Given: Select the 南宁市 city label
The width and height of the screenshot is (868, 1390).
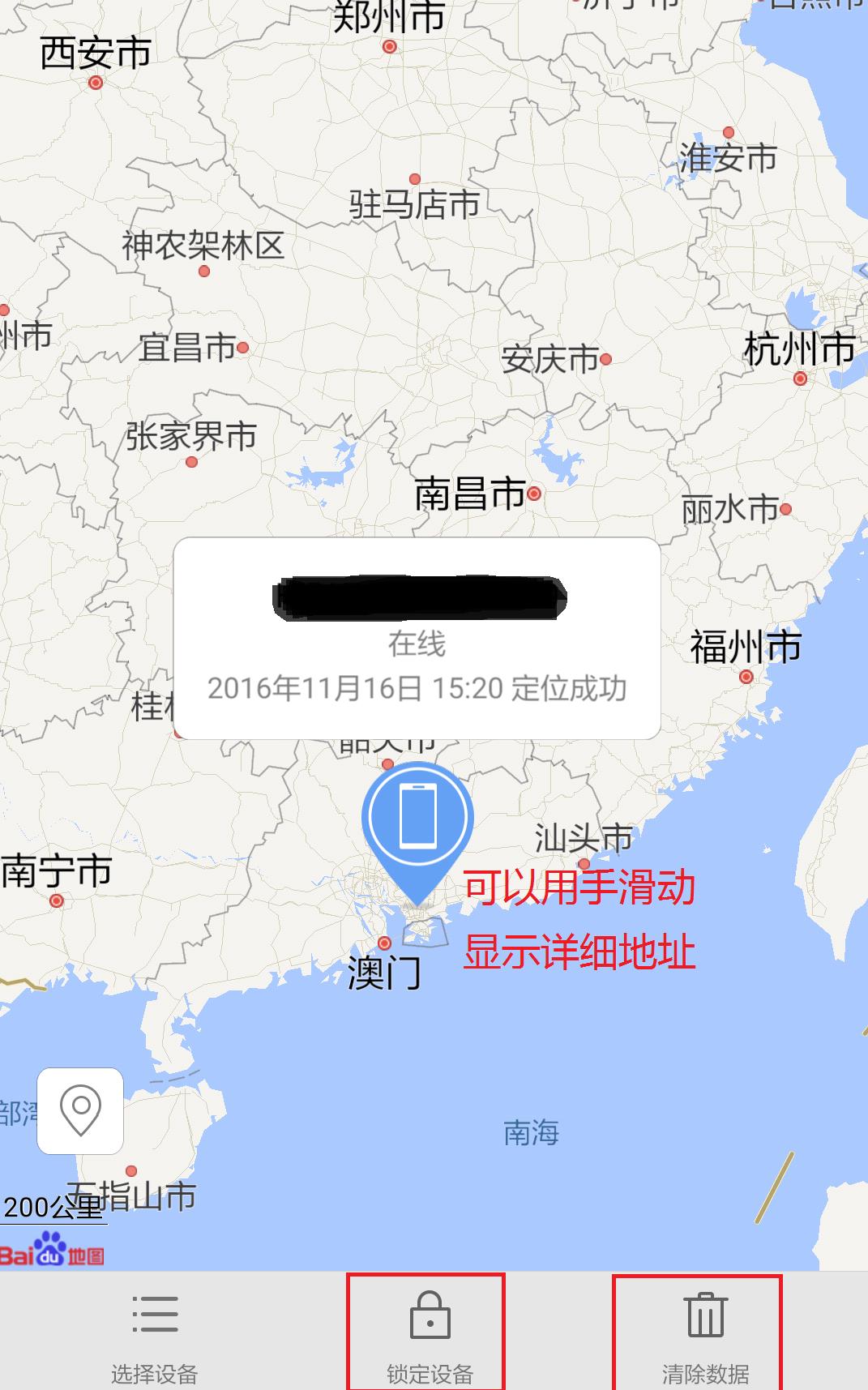Looking at the screenshot, I should 55,871.
